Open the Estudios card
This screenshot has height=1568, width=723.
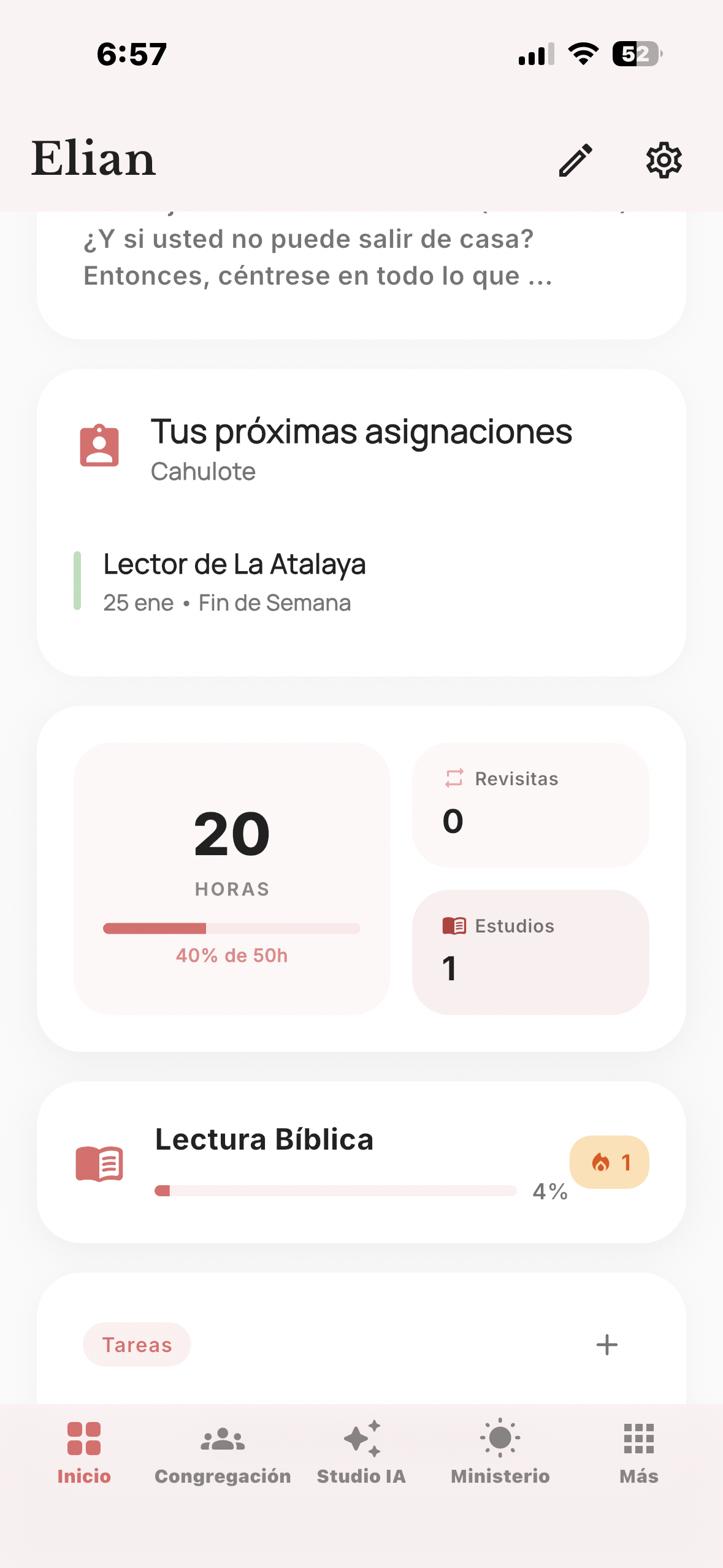530,951
